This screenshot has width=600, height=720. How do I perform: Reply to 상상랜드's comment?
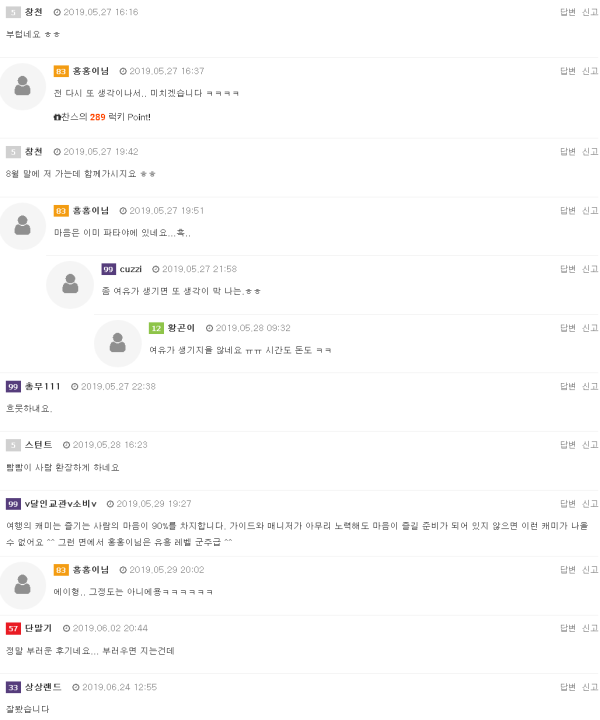(x=567, y=687)
